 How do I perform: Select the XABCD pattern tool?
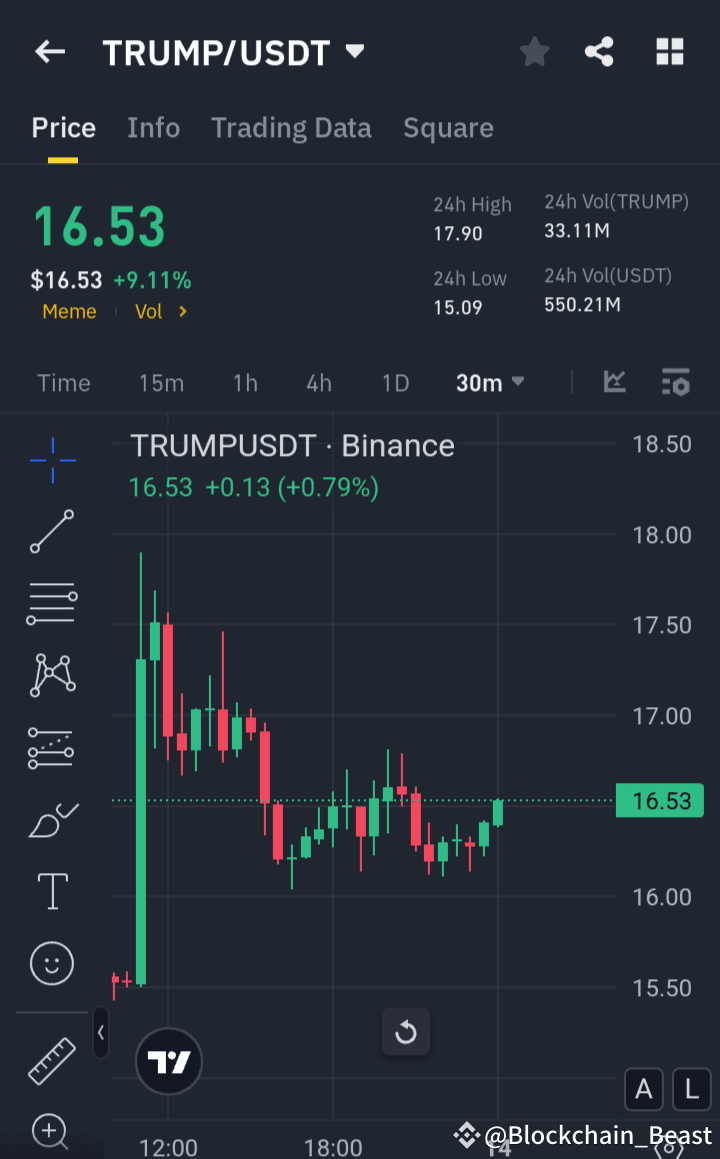point(51,674)
